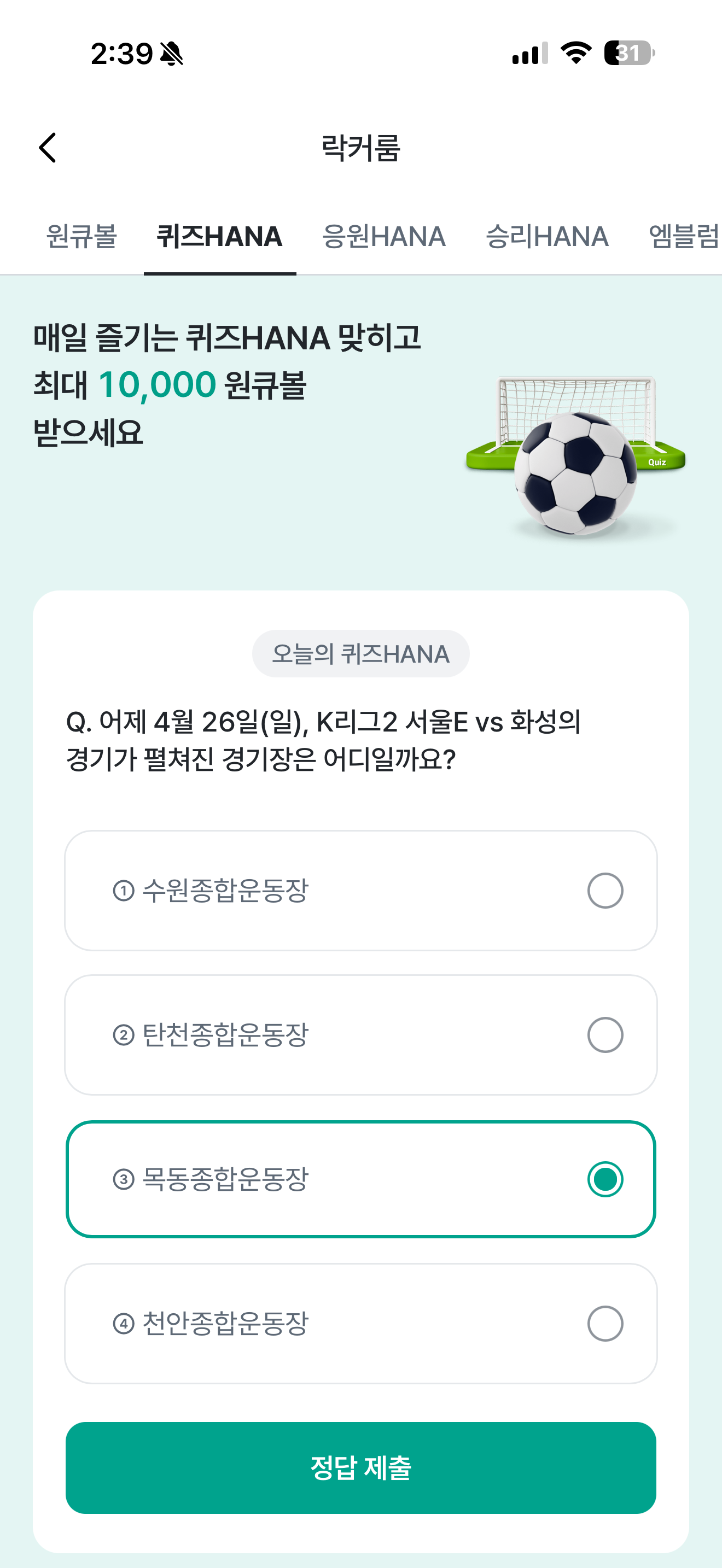Screen dimensions: 722x1568
Task: Open the 승리HANA tab
Action: [x=548, y=236]
